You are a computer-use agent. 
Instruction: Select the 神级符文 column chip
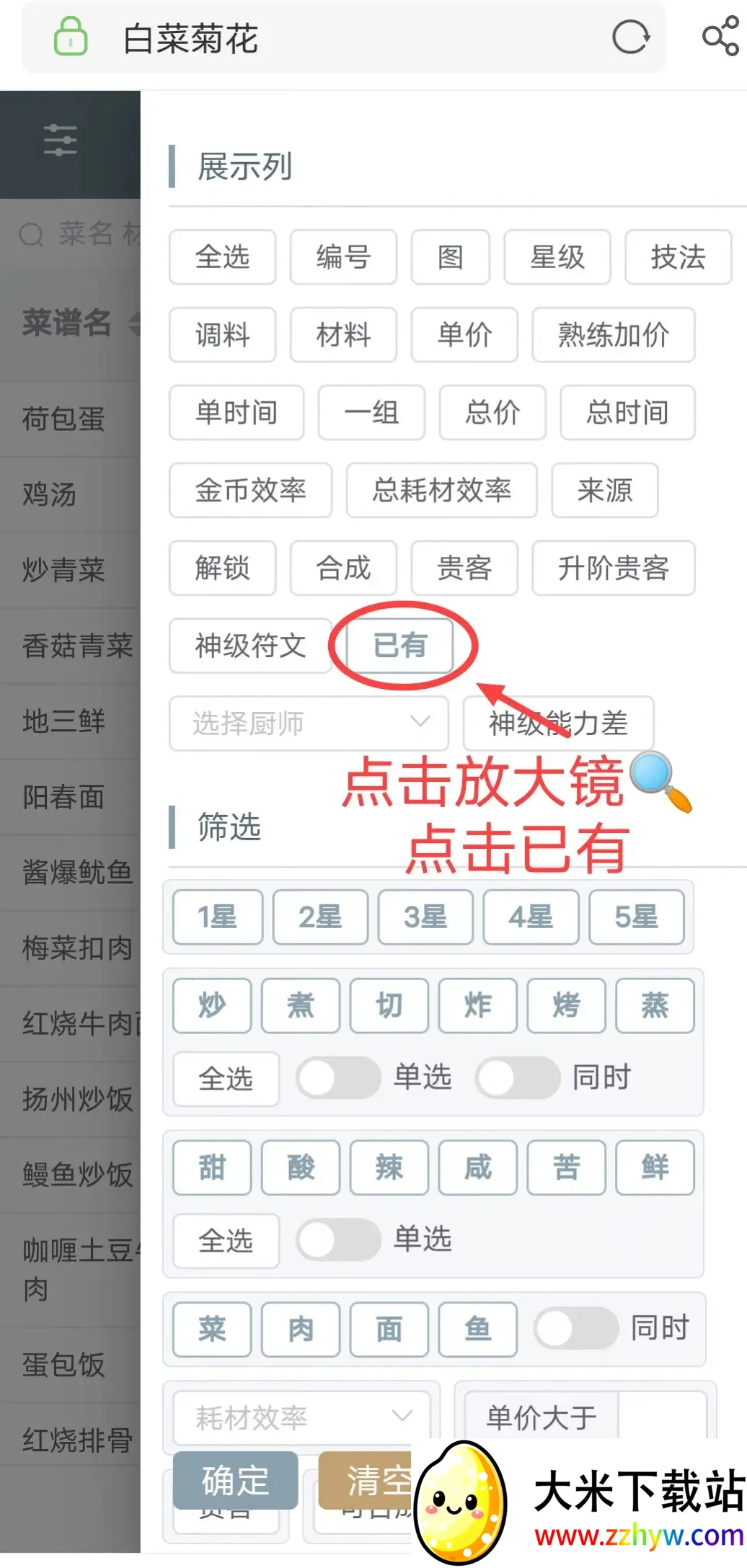250,646
